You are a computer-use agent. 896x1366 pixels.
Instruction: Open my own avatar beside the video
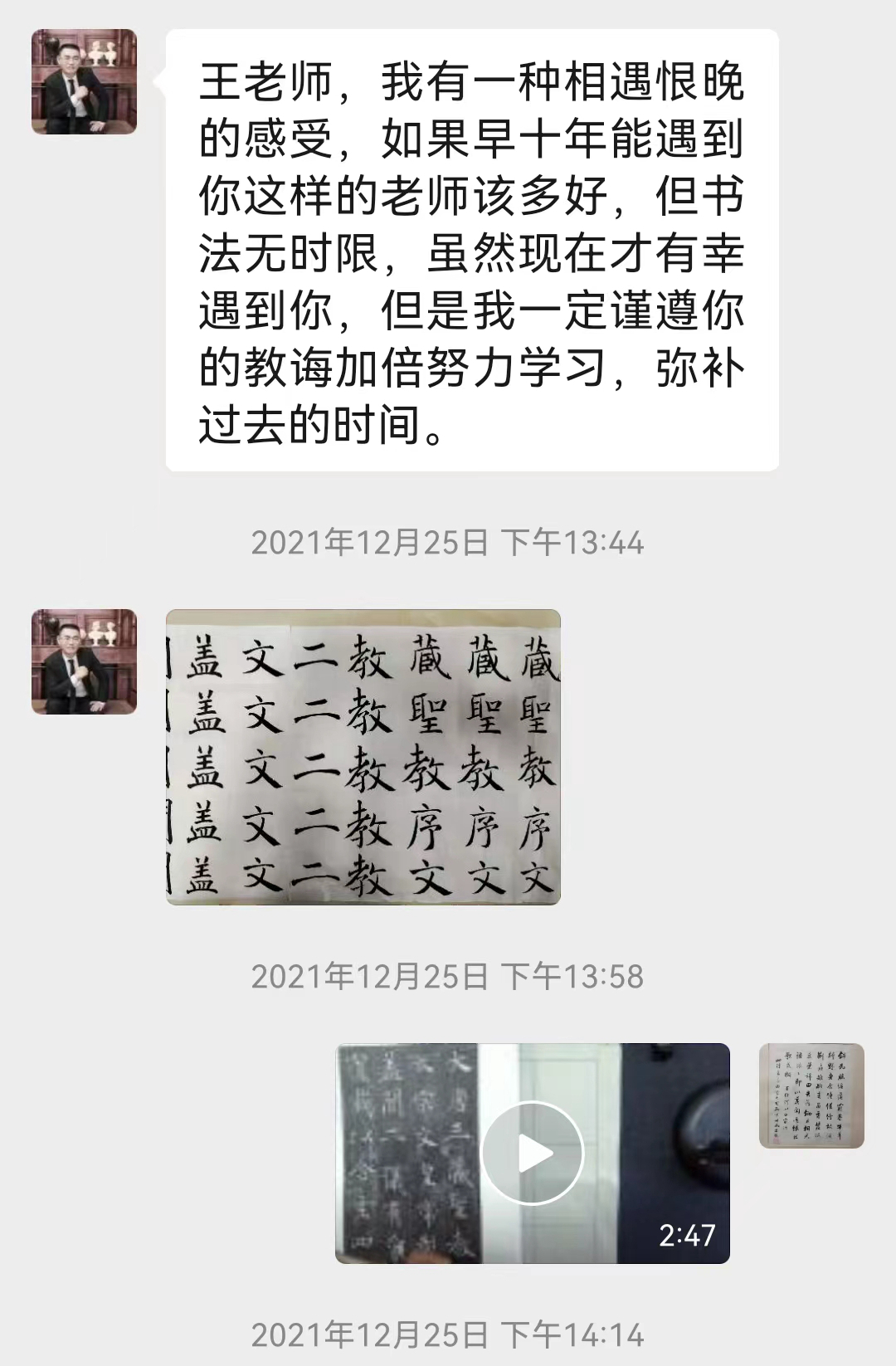[x=811, y=1095]
